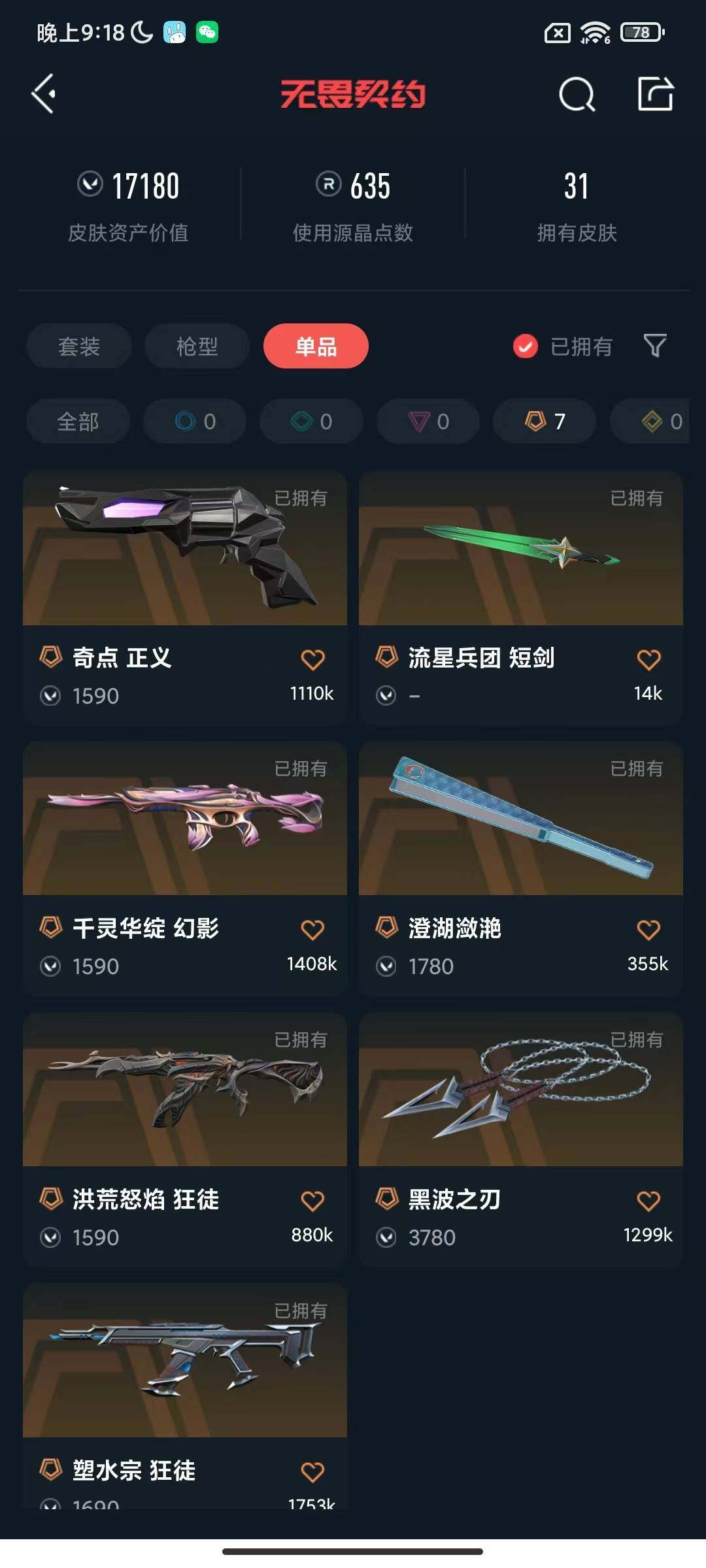Filter by the green diamond tier chip
This screenshot has height=1568, width=706.
[311, 421]
